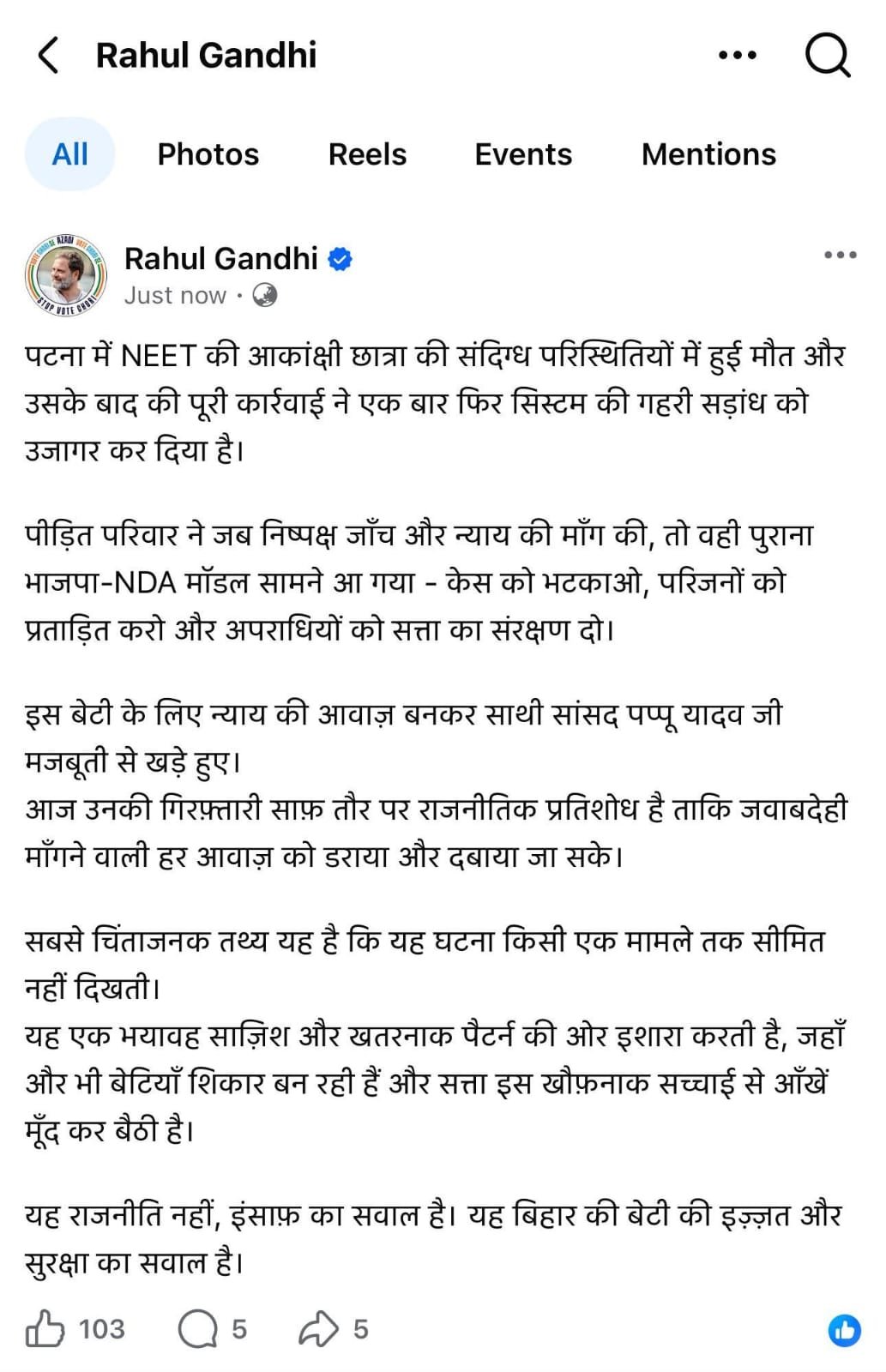
Task: Open Rahul Gandhi's profile picture
Action: [x=66, y=274]
